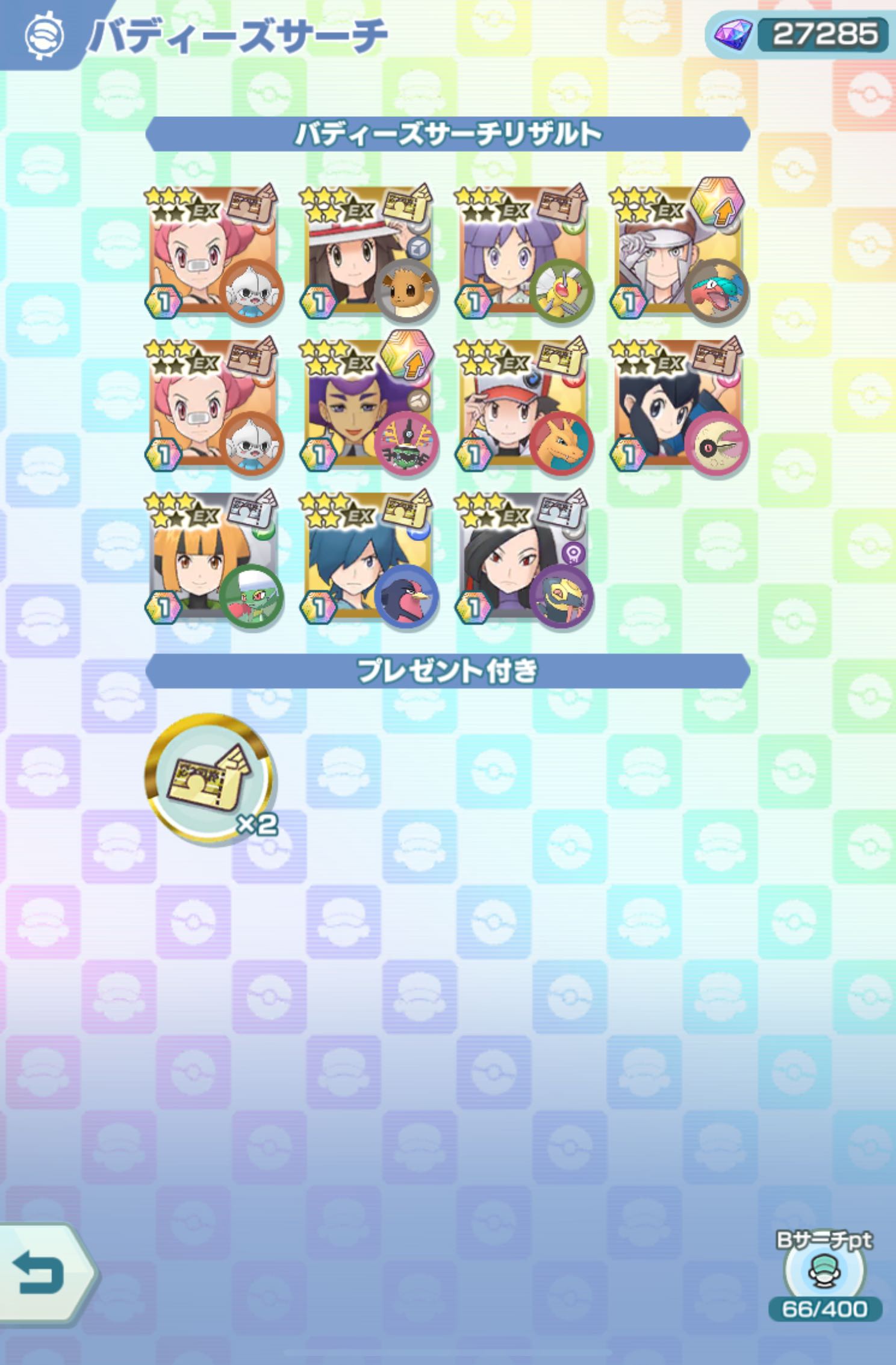
Task: View the Swellow sync pair tile
Action: click(x=369, y=559)
